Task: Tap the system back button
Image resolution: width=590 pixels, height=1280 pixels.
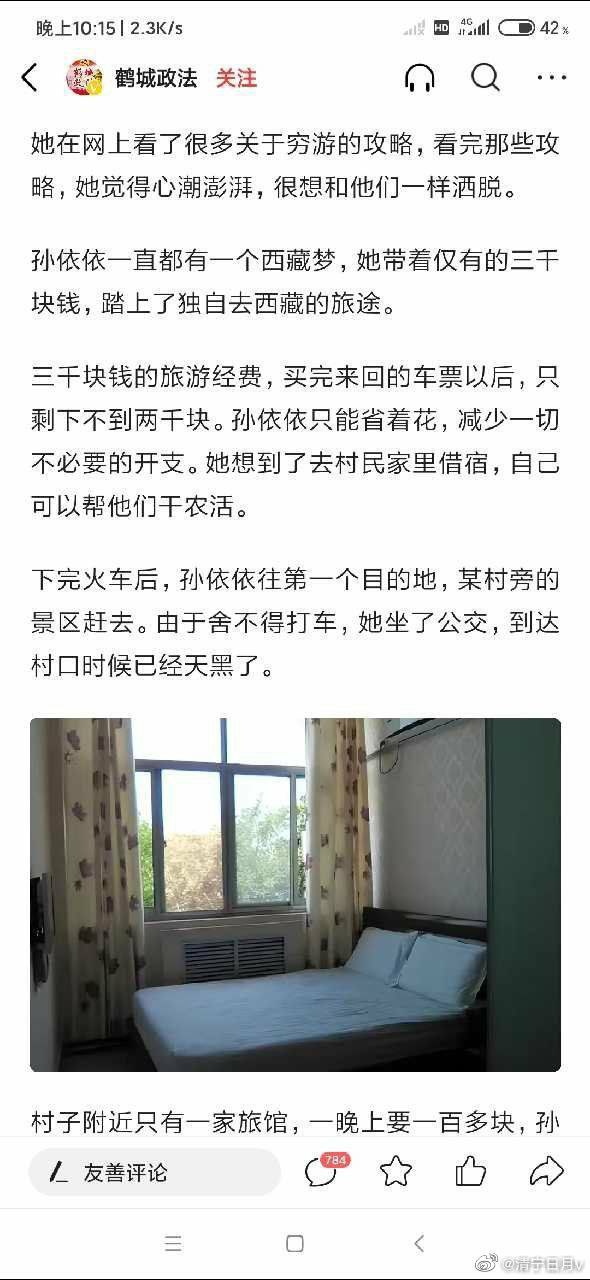Action: tap(419, 1243)
